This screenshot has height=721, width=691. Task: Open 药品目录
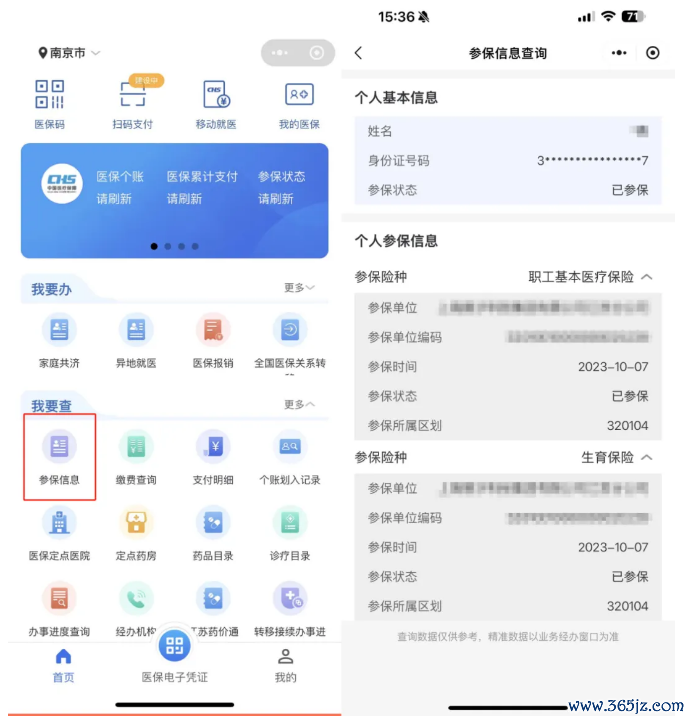pyautogui.click(x=213, y=532)
